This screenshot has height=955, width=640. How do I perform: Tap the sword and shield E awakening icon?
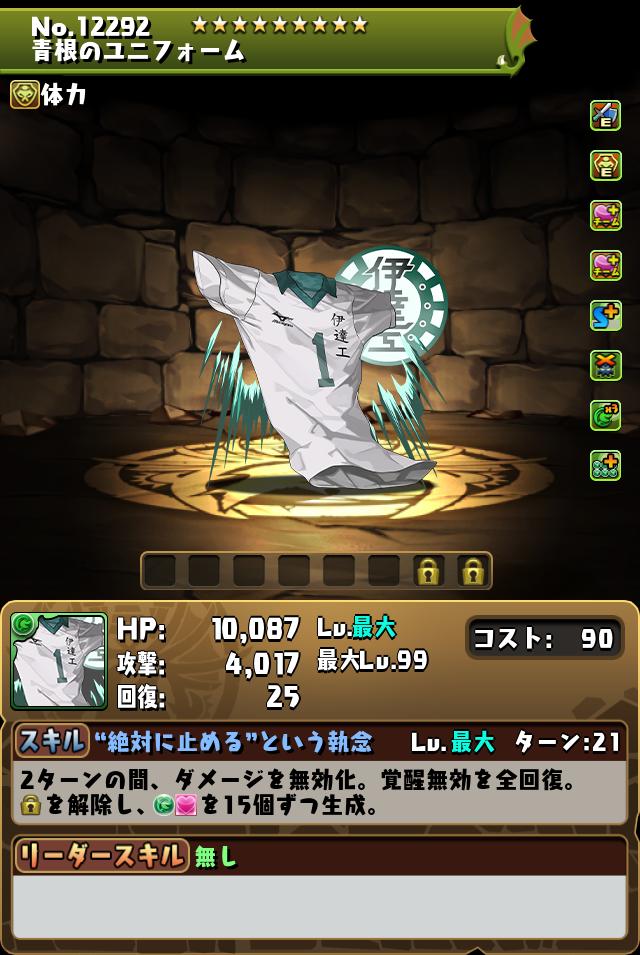click(605, 116)
